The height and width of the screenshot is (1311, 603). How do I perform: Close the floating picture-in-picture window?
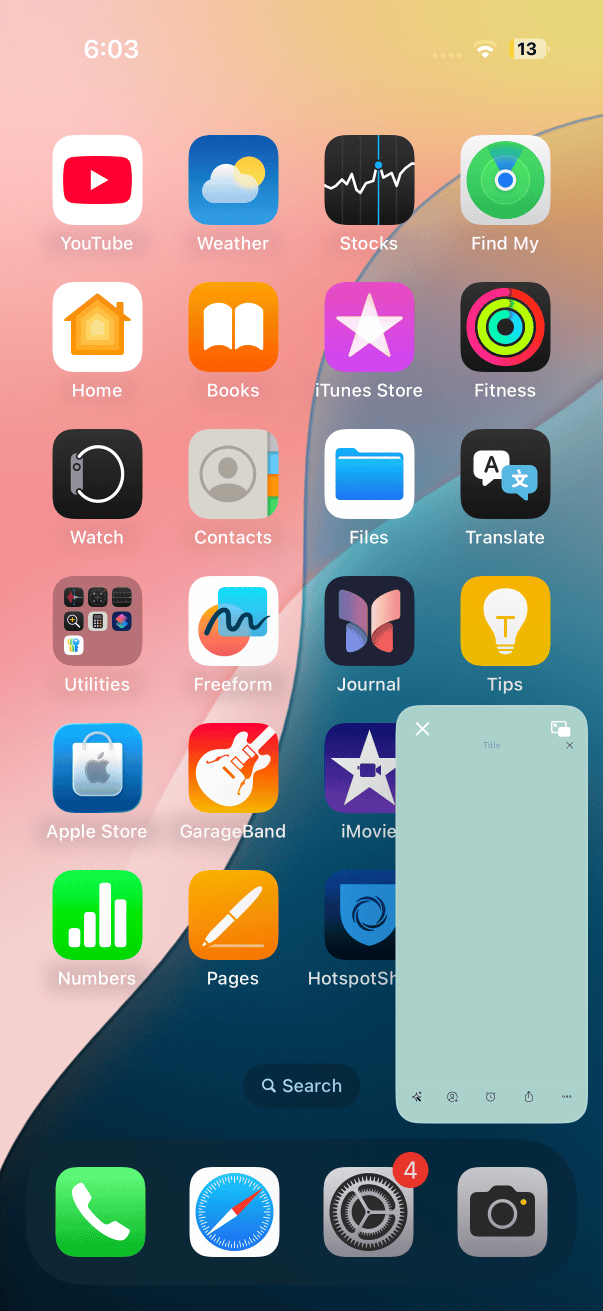click(x=422, y=729)
